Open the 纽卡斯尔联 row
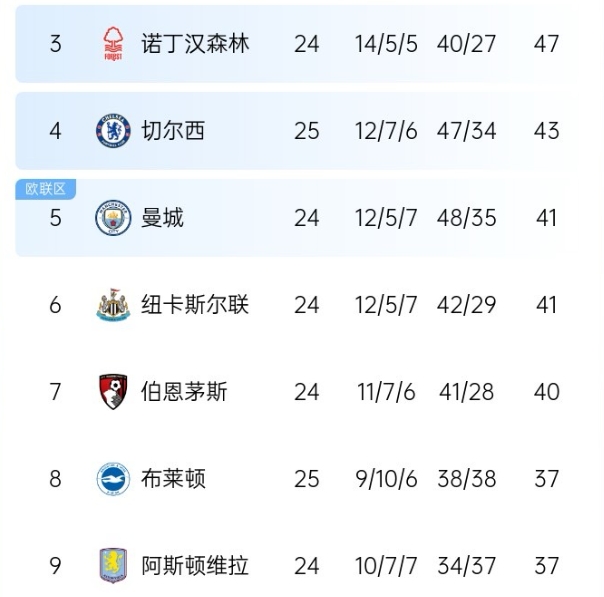 point(194,305)
